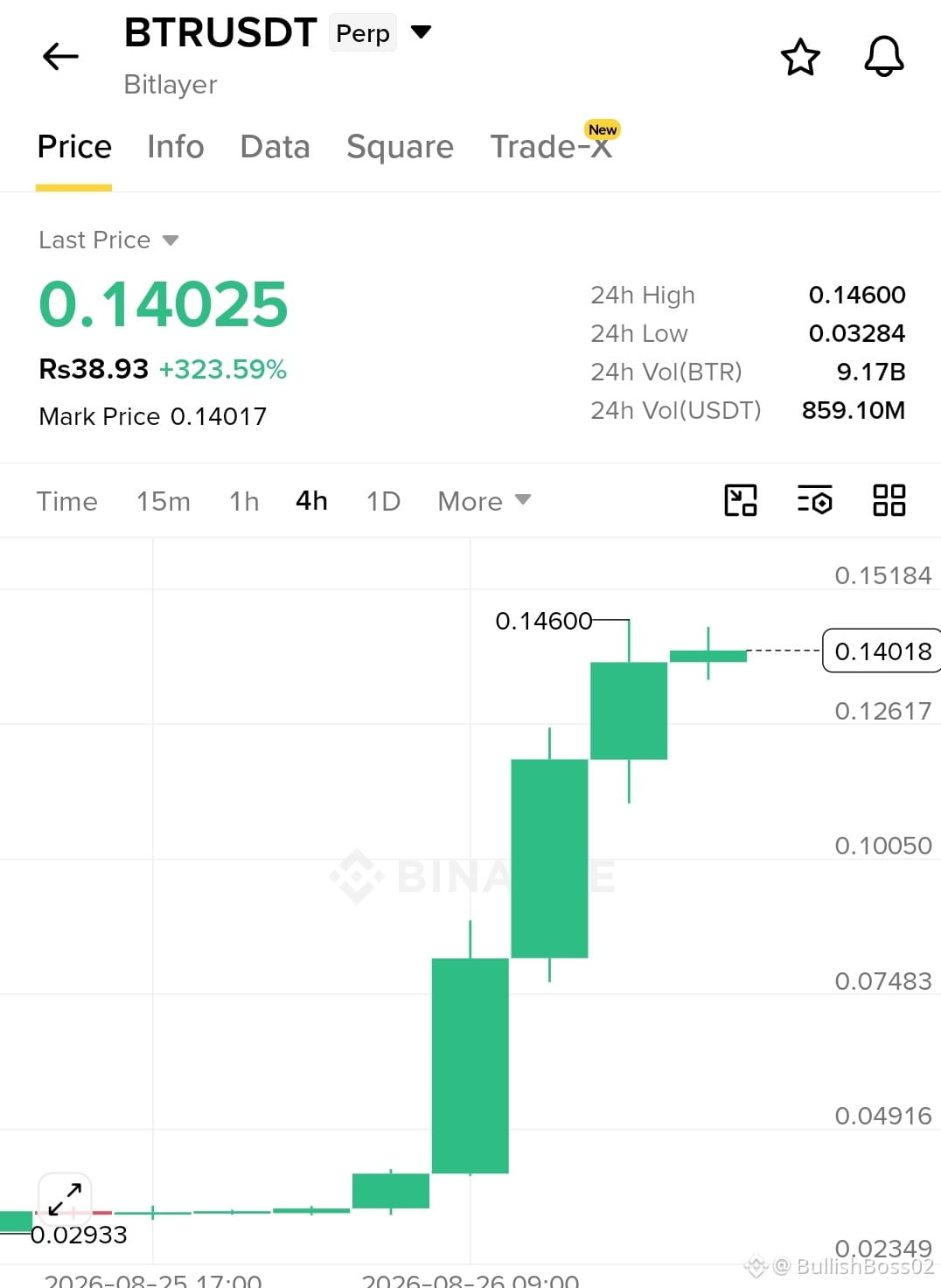
Task: Open the grid layout icon
Action: 889,500
